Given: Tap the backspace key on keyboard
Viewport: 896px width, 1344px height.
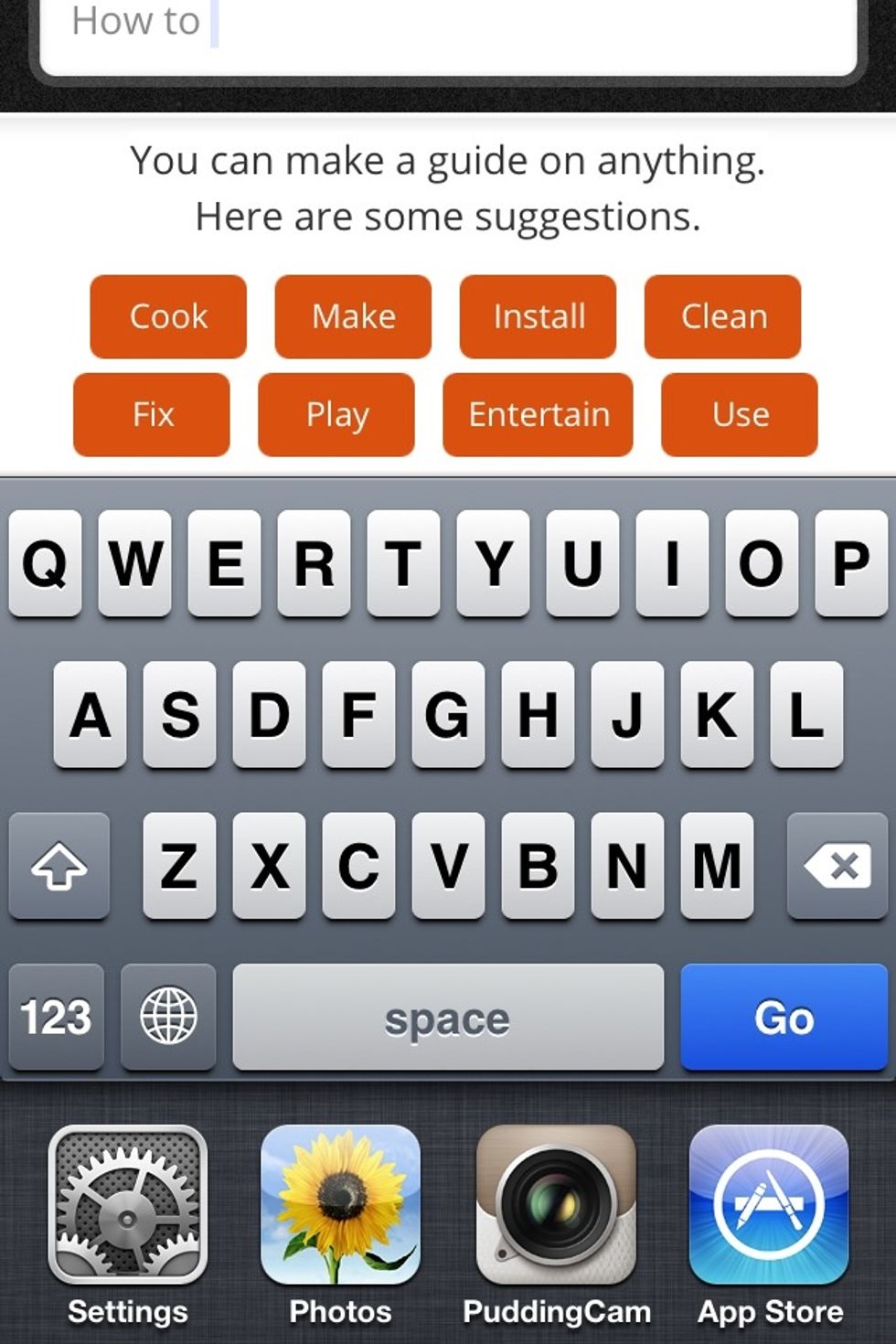Looking at the screenshot, I should coord(837,865).
